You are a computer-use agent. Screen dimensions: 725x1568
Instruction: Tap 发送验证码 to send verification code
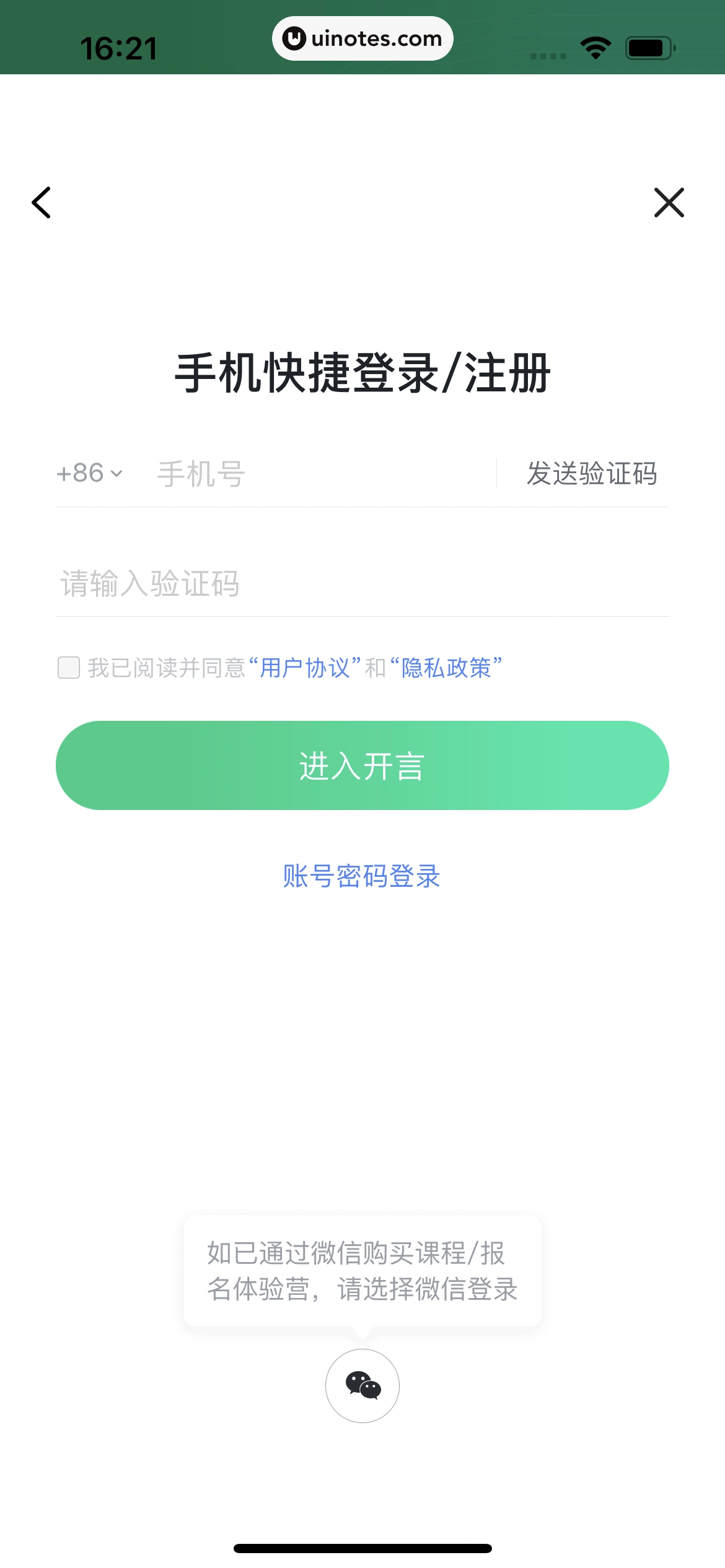click(x=592, y=473)
